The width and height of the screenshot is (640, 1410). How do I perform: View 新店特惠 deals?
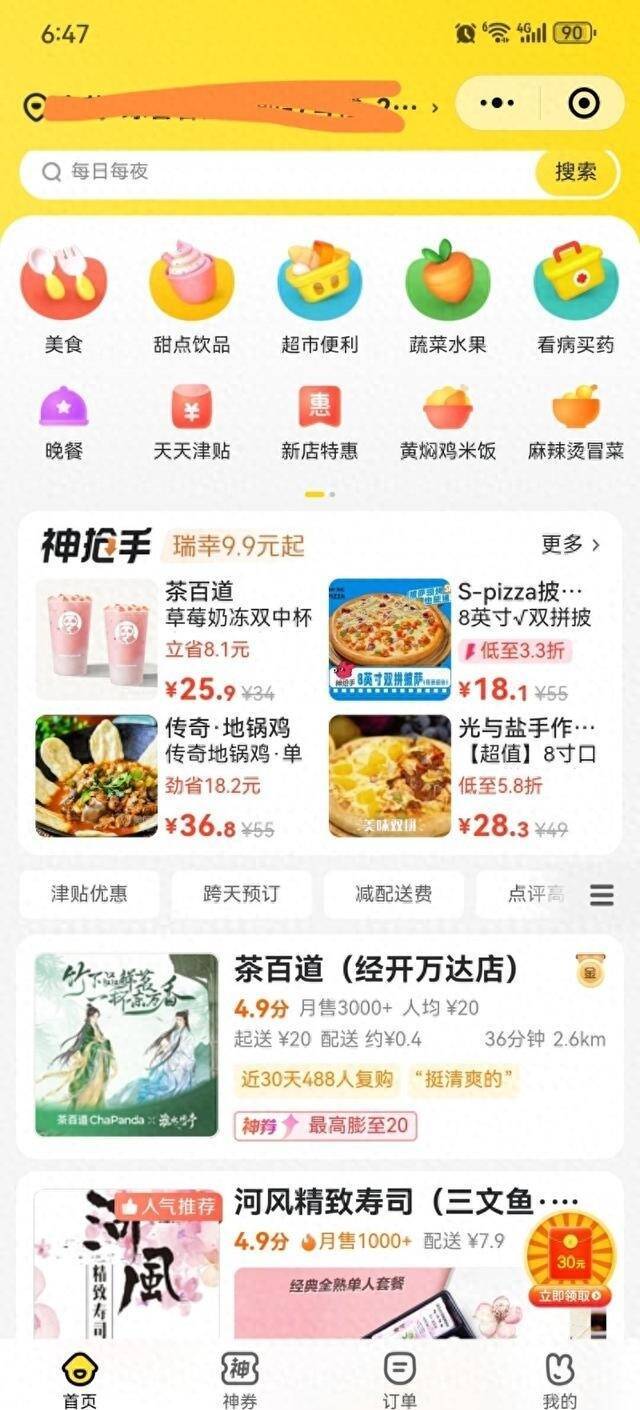tap(319, 422)
